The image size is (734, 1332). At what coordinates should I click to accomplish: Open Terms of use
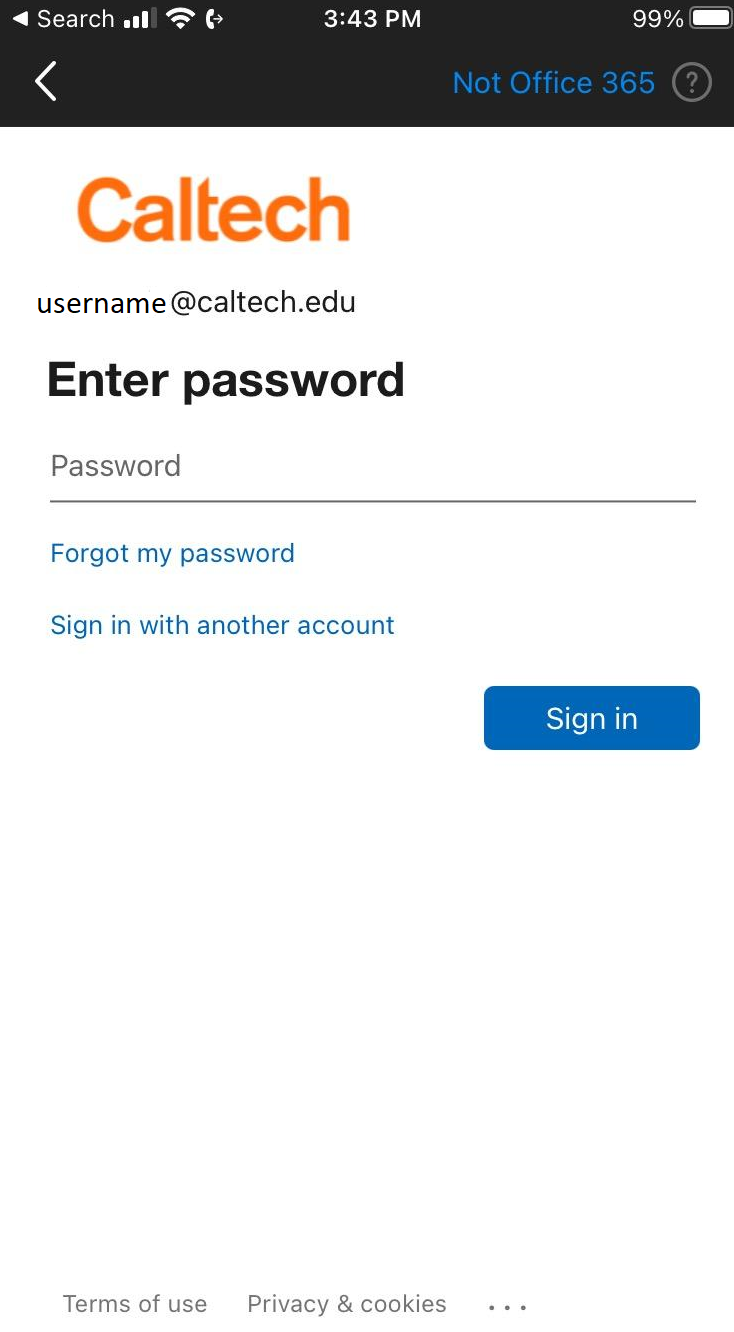(x=135, y=1304)
